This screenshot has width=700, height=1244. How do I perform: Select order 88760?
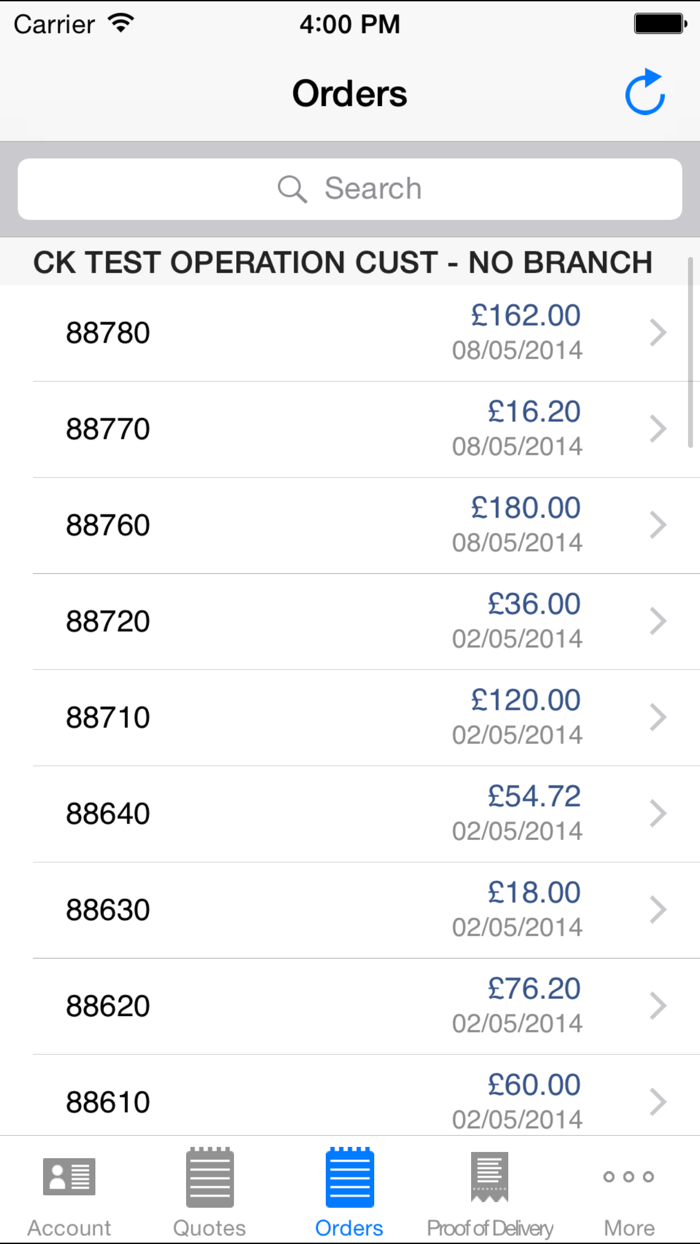(350, 525)
